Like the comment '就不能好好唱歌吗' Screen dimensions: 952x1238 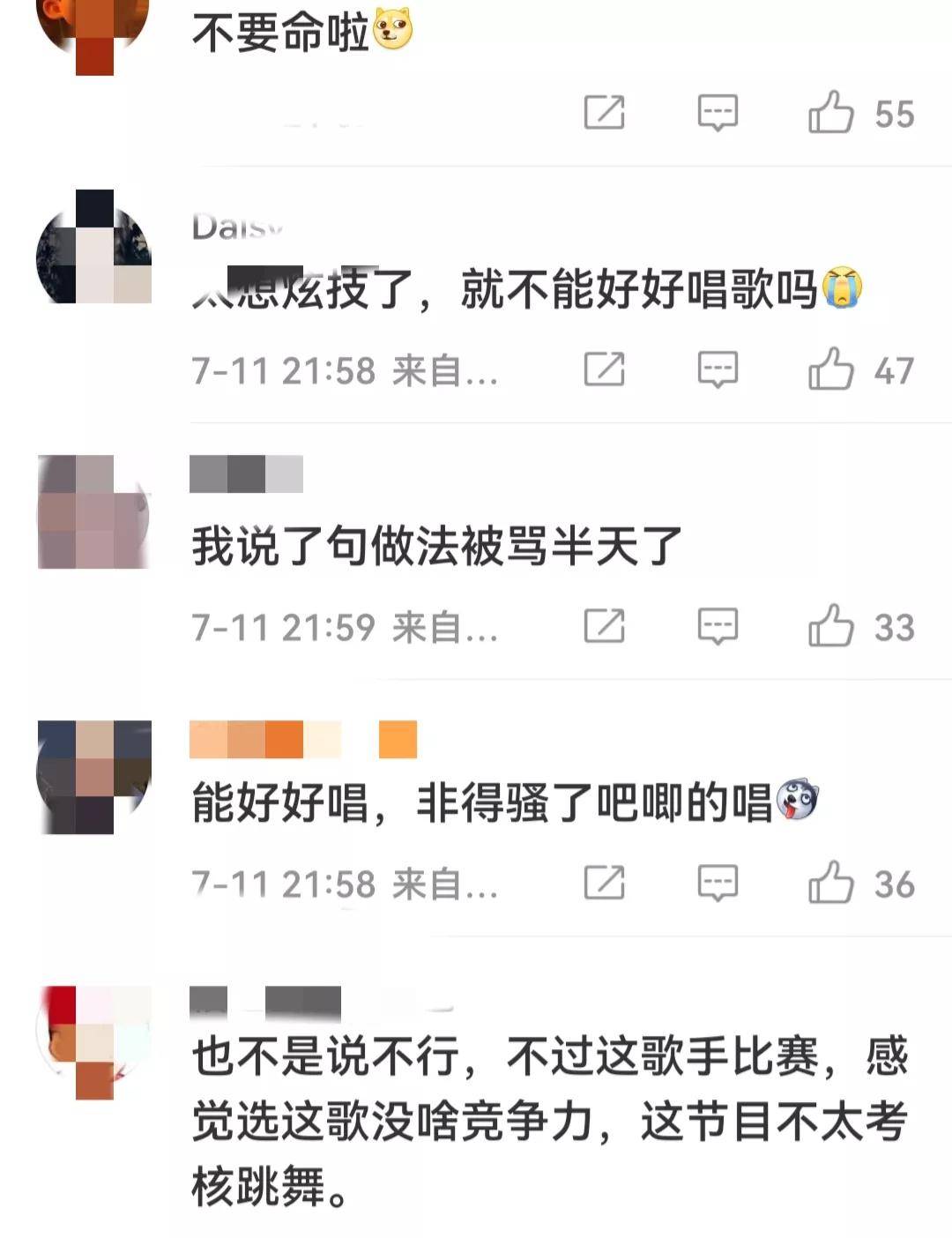point(831,369)
